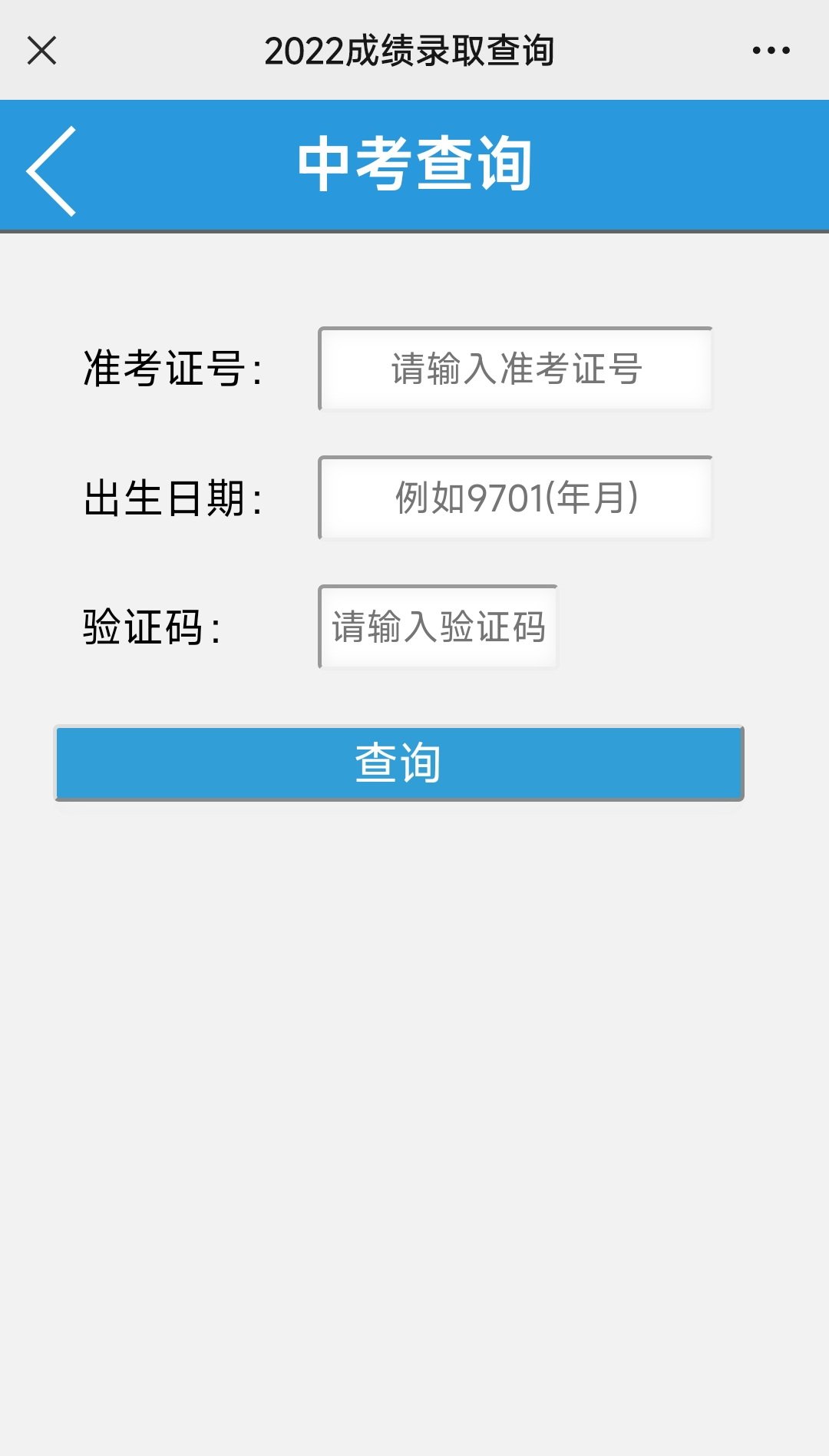Close the 2022成绩录取查询 page
829x1456 pixels.
coord(41,51)
